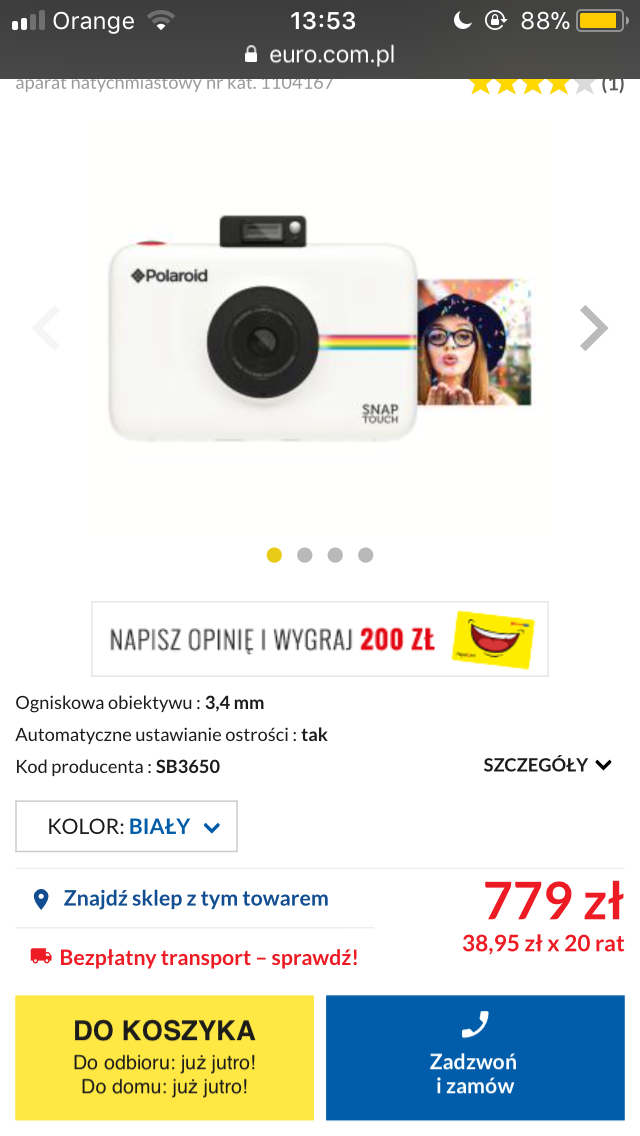Open the Polaroid camera product photo

(x=318, y=330)
